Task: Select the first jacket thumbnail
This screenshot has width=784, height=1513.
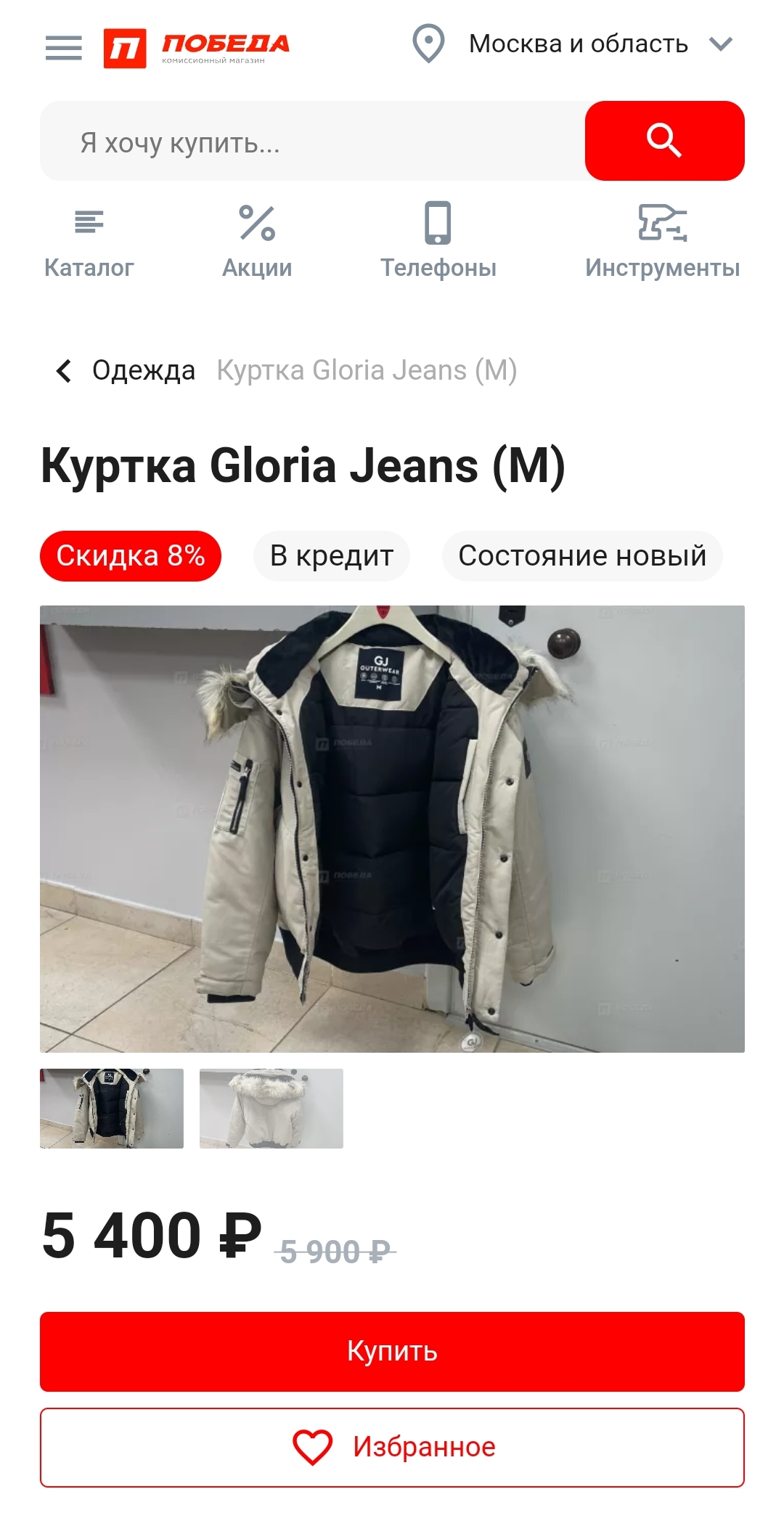Action: (x=112, y=1108)
